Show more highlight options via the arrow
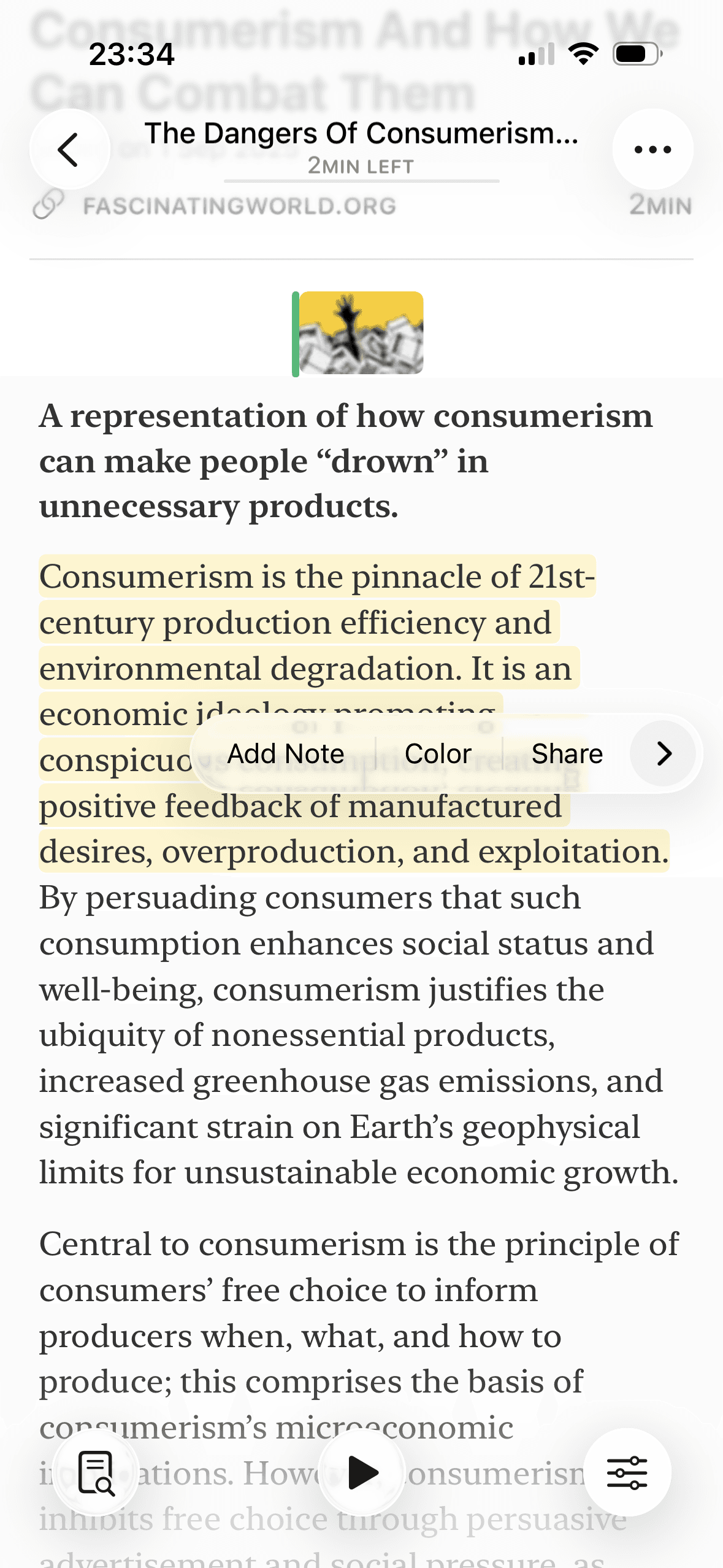723x1568 pixels. pyautogui.click(x=663, y=753)
